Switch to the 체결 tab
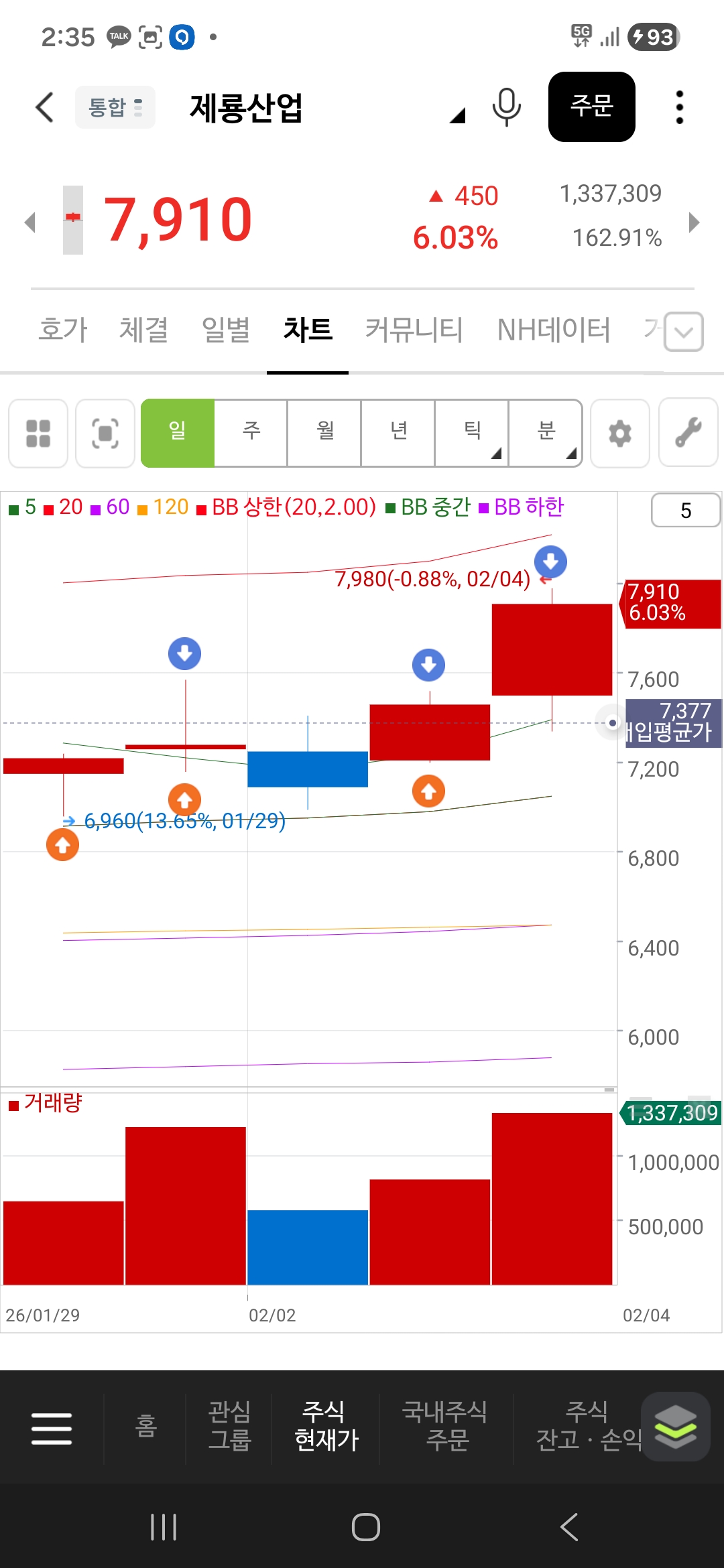Screen dimensions: 724x1568 coord(143,330)
